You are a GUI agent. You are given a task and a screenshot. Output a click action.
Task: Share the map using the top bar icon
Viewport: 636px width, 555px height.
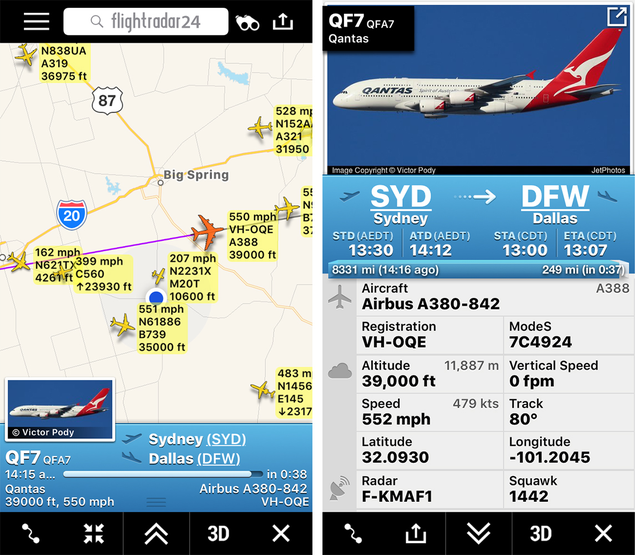283,21
